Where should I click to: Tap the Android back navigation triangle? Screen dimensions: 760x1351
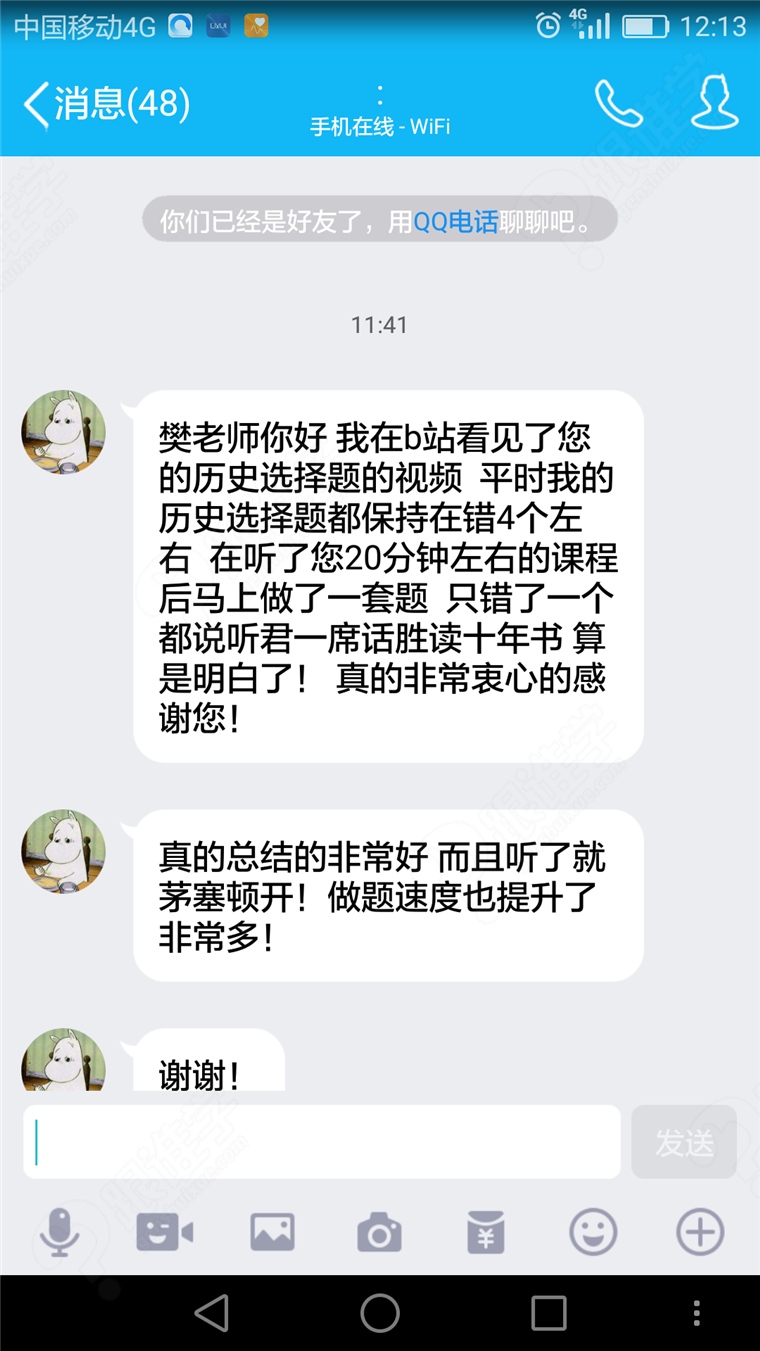(x=211, y=1313)
